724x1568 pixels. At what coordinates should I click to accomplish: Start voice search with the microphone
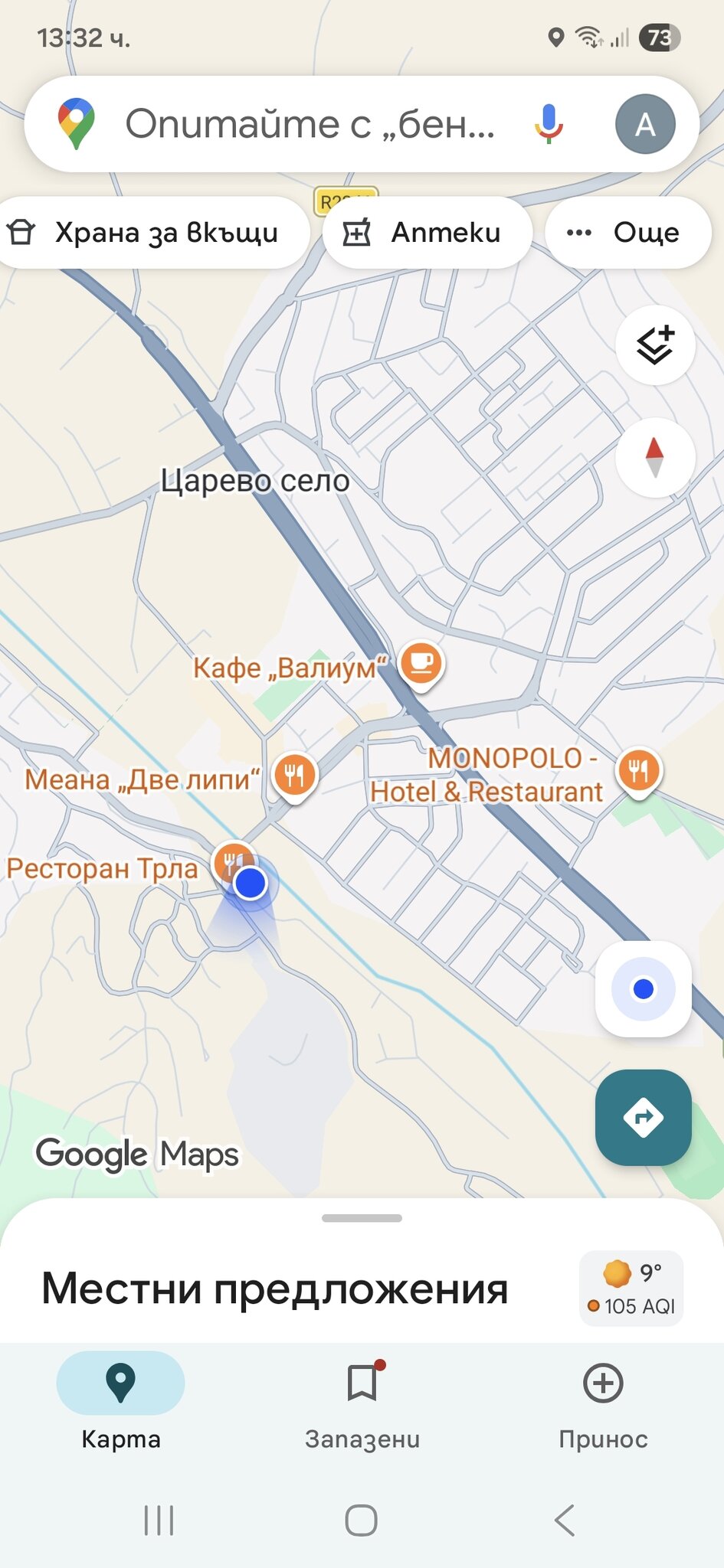point(549,124)
